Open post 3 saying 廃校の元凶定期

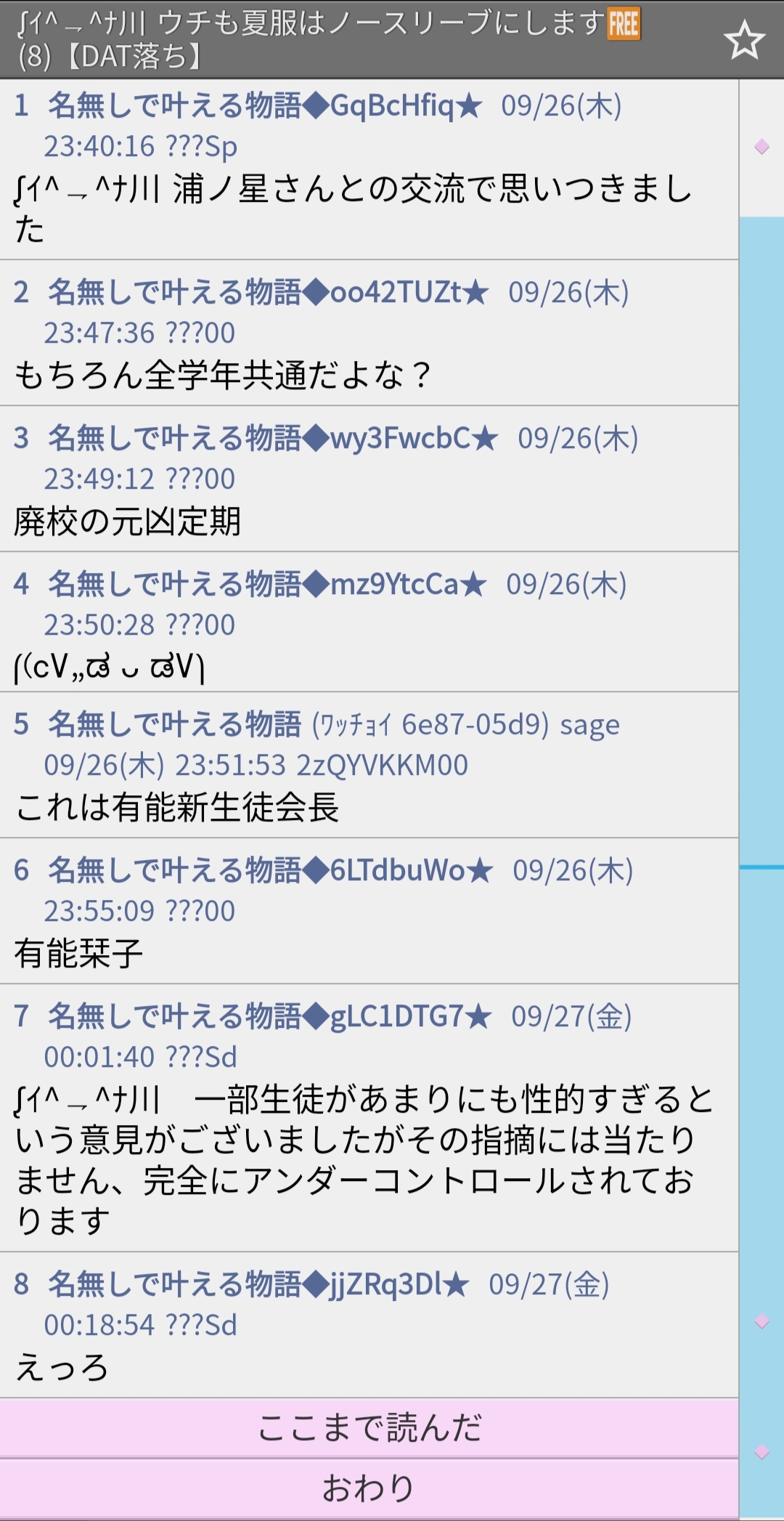click(x=369, y=479)
